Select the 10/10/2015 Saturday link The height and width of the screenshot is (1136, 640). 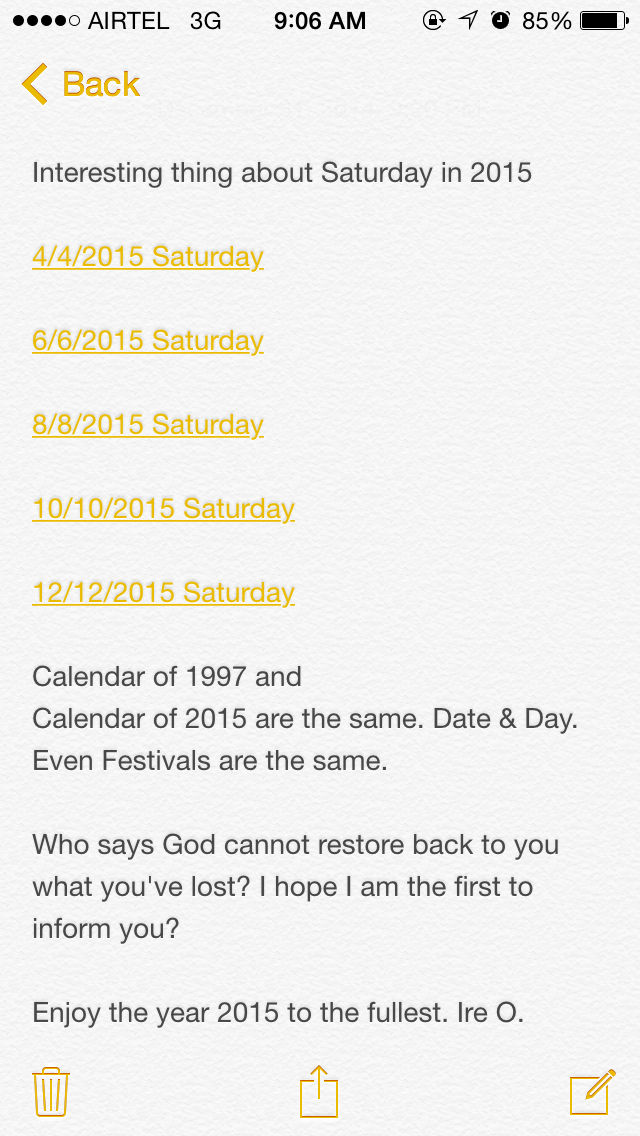click(x=163, y=509)
